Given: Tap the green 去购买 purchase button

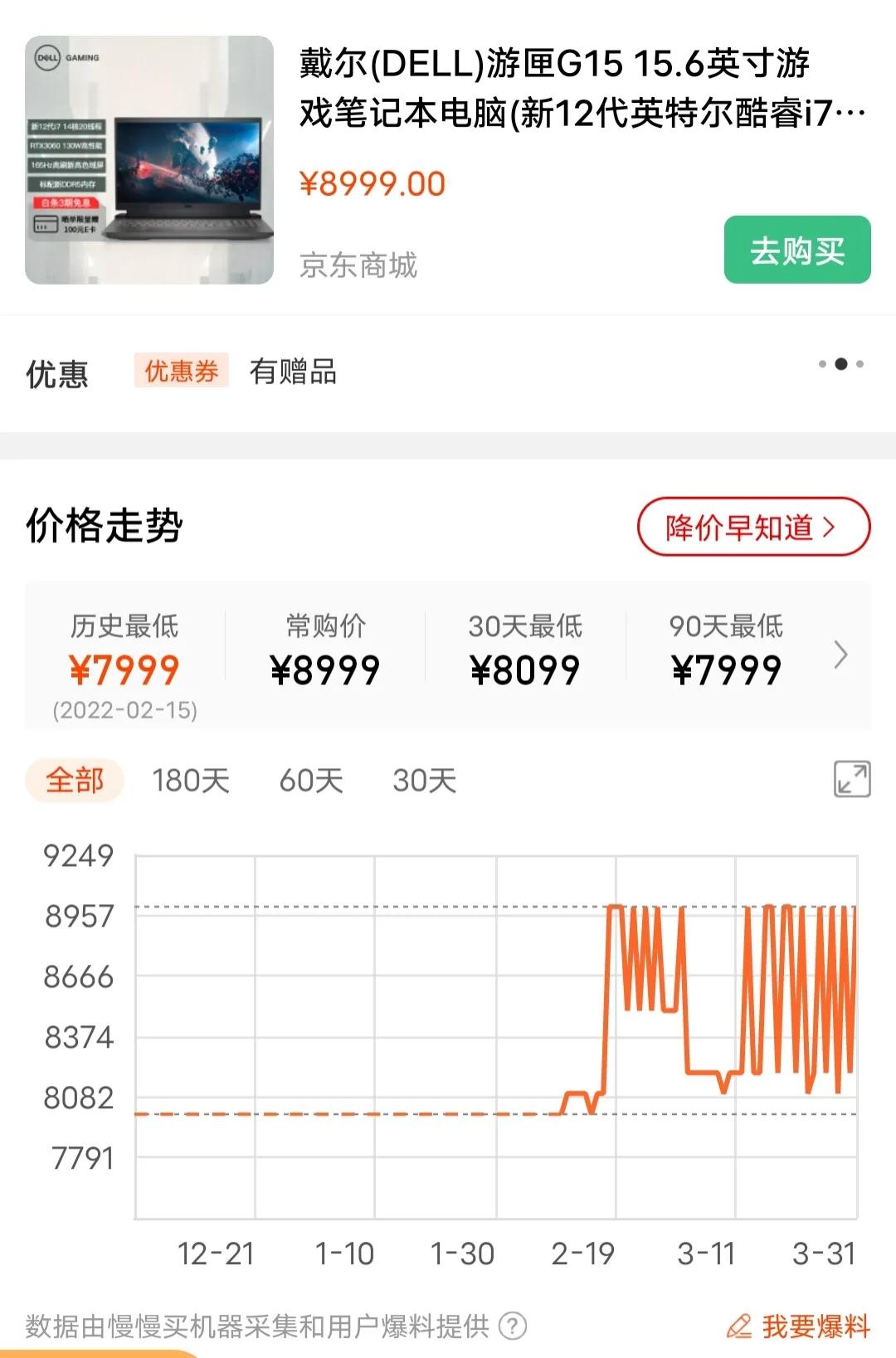Looking at the screenshot, I should point(796,248).
